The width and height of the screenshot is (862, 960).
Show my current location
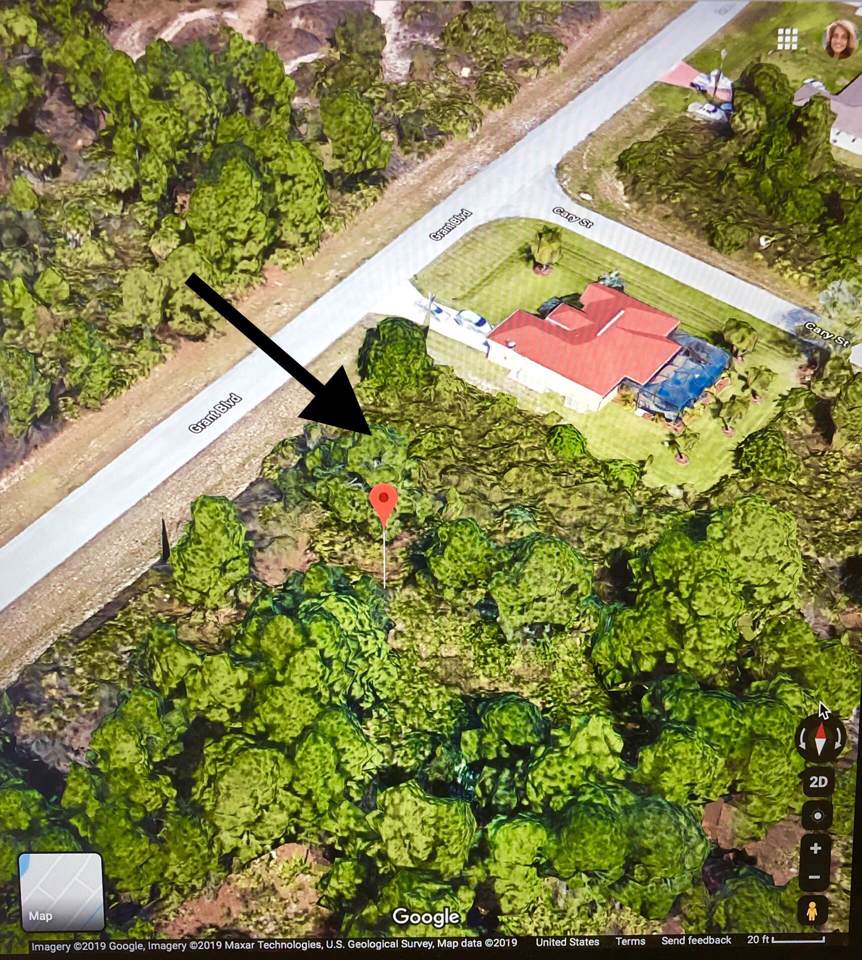coord(817,815)
